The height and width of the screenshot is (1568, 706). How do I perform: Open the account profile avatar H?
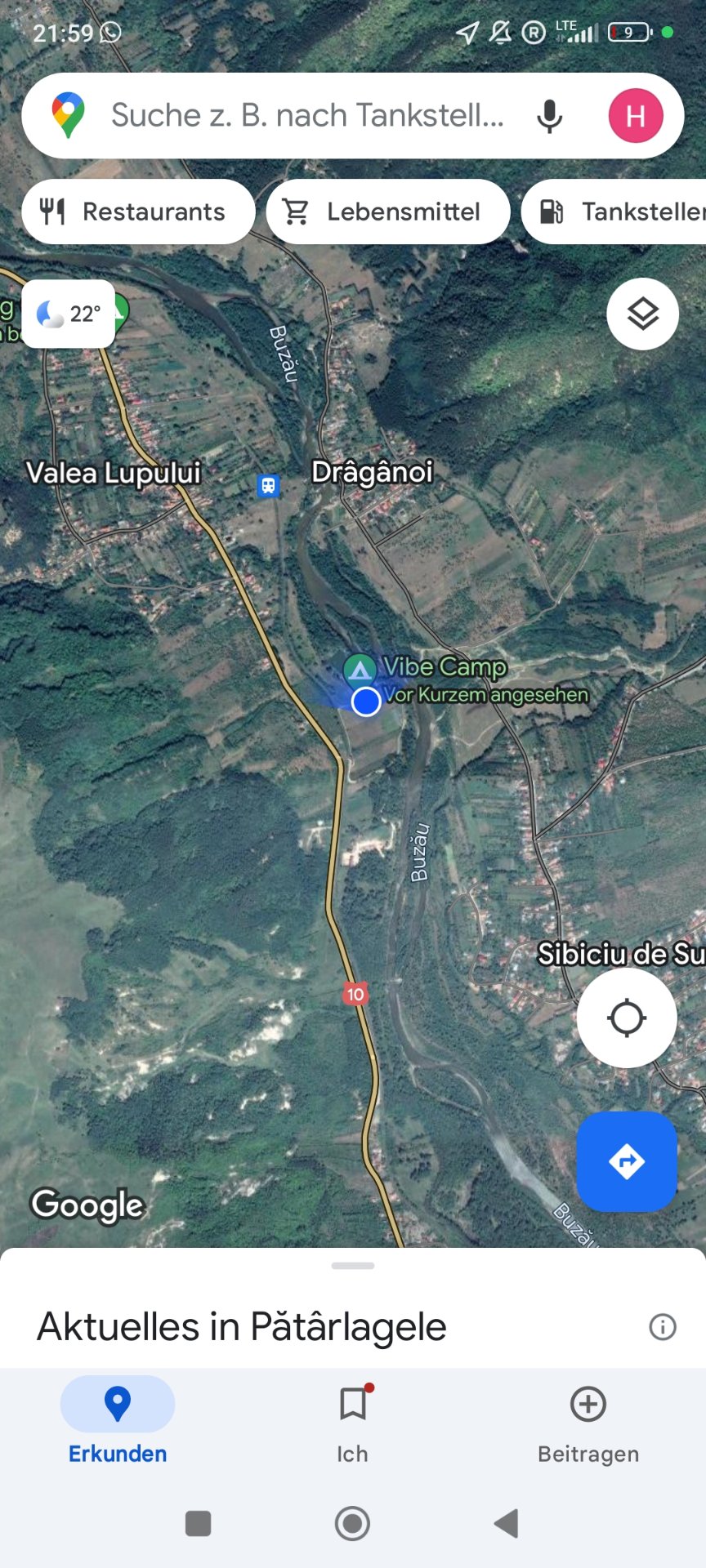click(x=635, y=116)
